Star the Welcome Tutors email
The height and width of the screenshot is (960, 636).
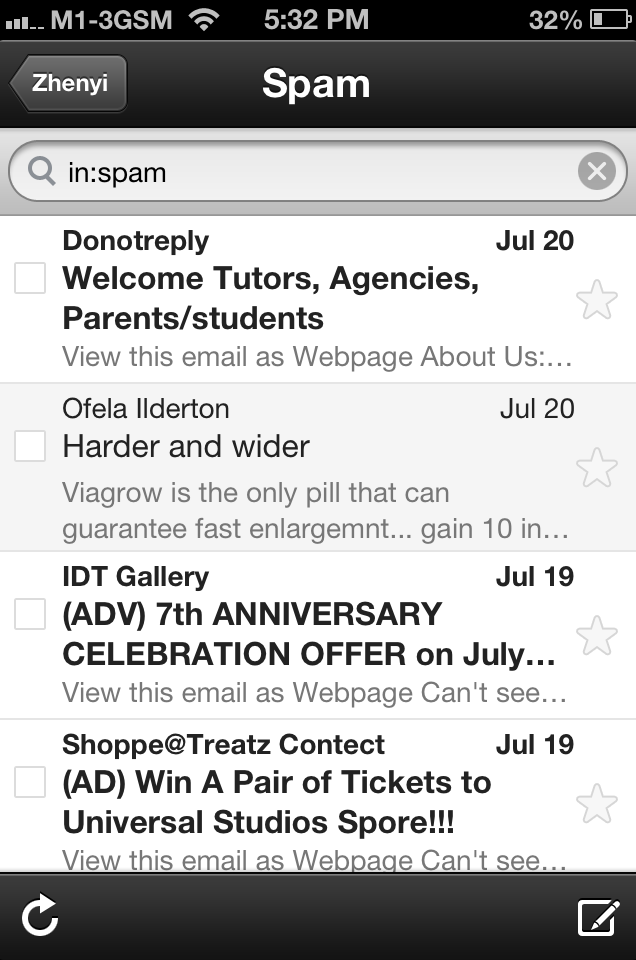(596, 300)
